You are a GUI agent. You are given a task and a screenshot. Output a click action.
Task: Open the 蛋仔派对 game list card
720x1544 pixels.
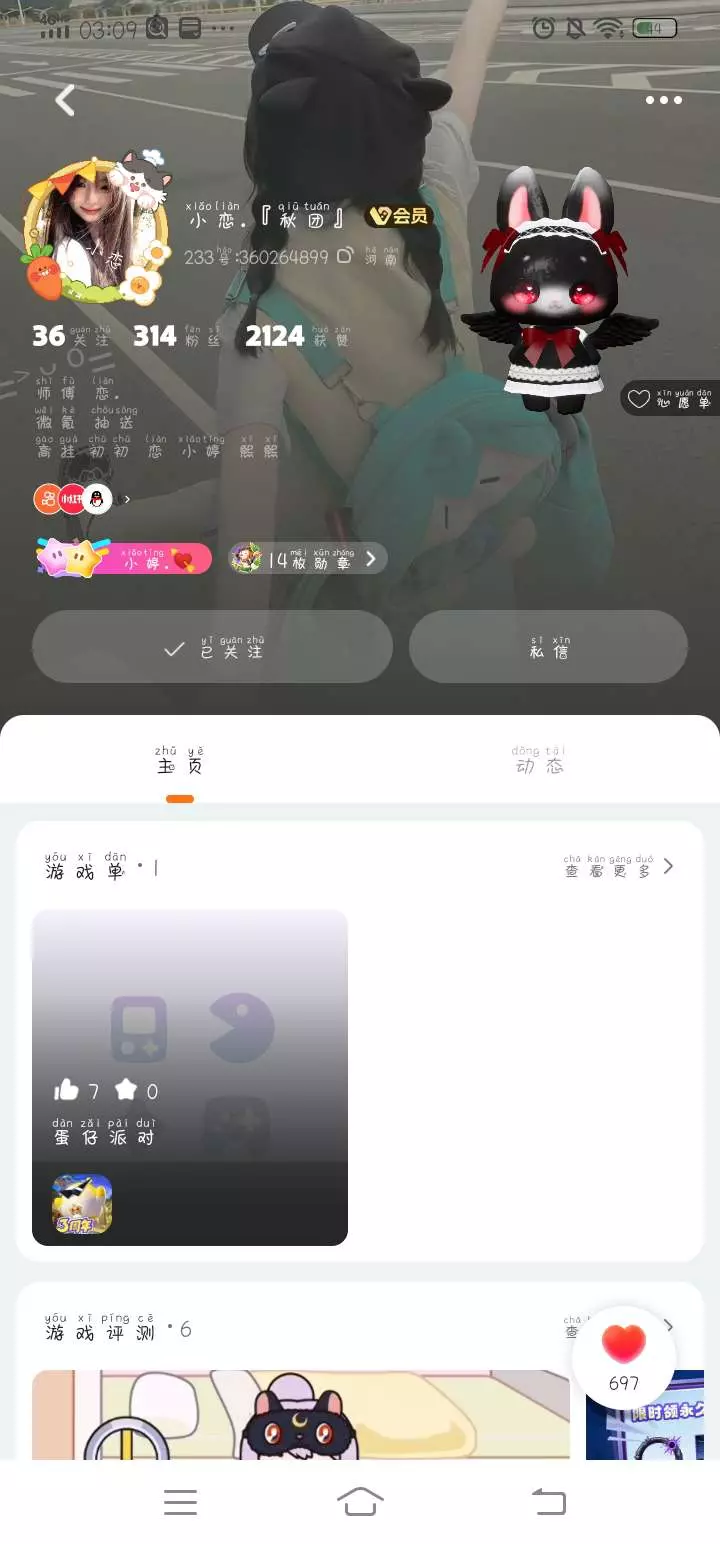coord(190,1077)
